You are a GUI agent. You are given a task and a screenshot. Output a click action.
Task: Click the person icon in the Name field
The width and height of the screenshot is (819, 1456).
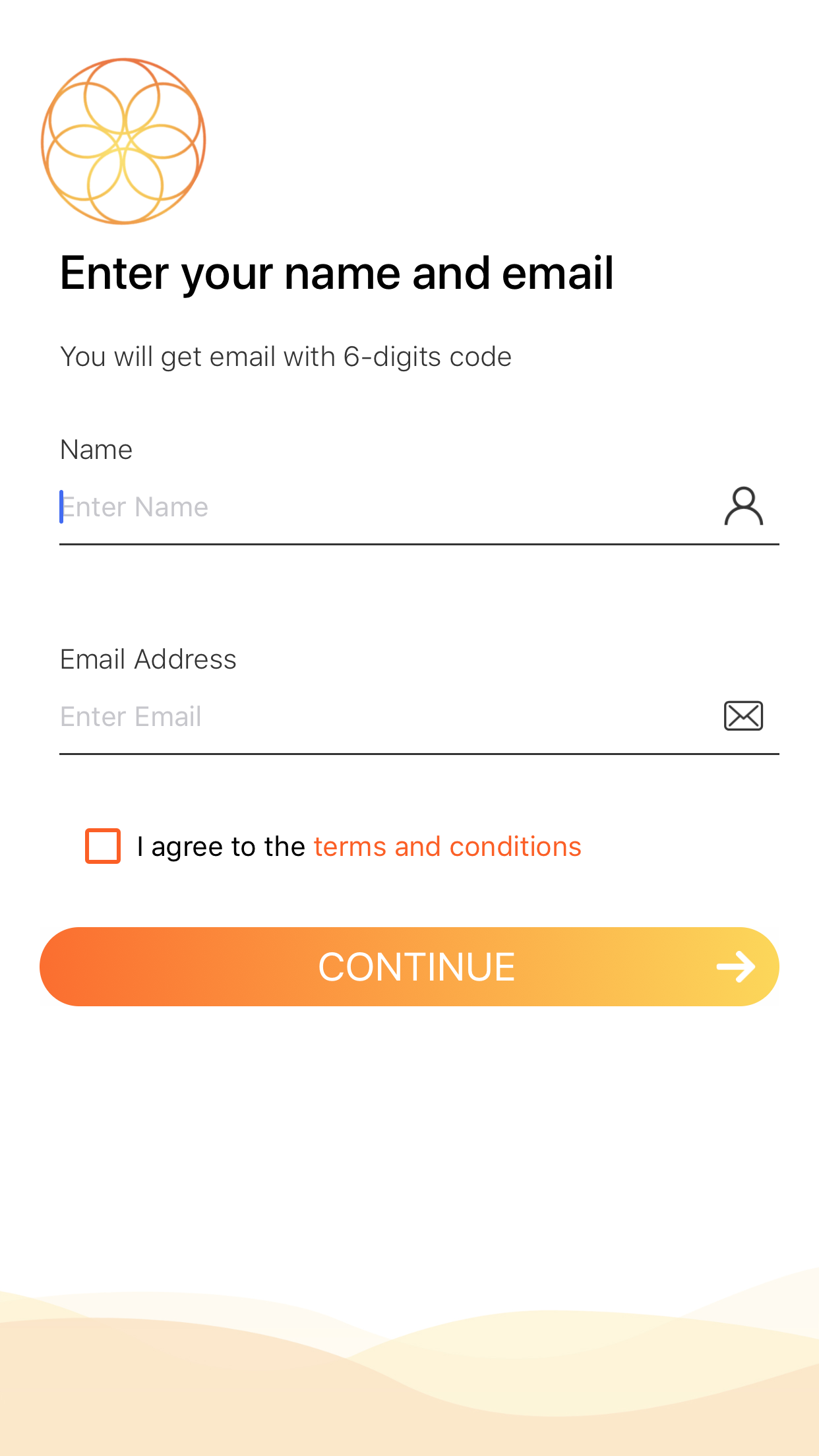pyautogui.click(x=743, y=506)
